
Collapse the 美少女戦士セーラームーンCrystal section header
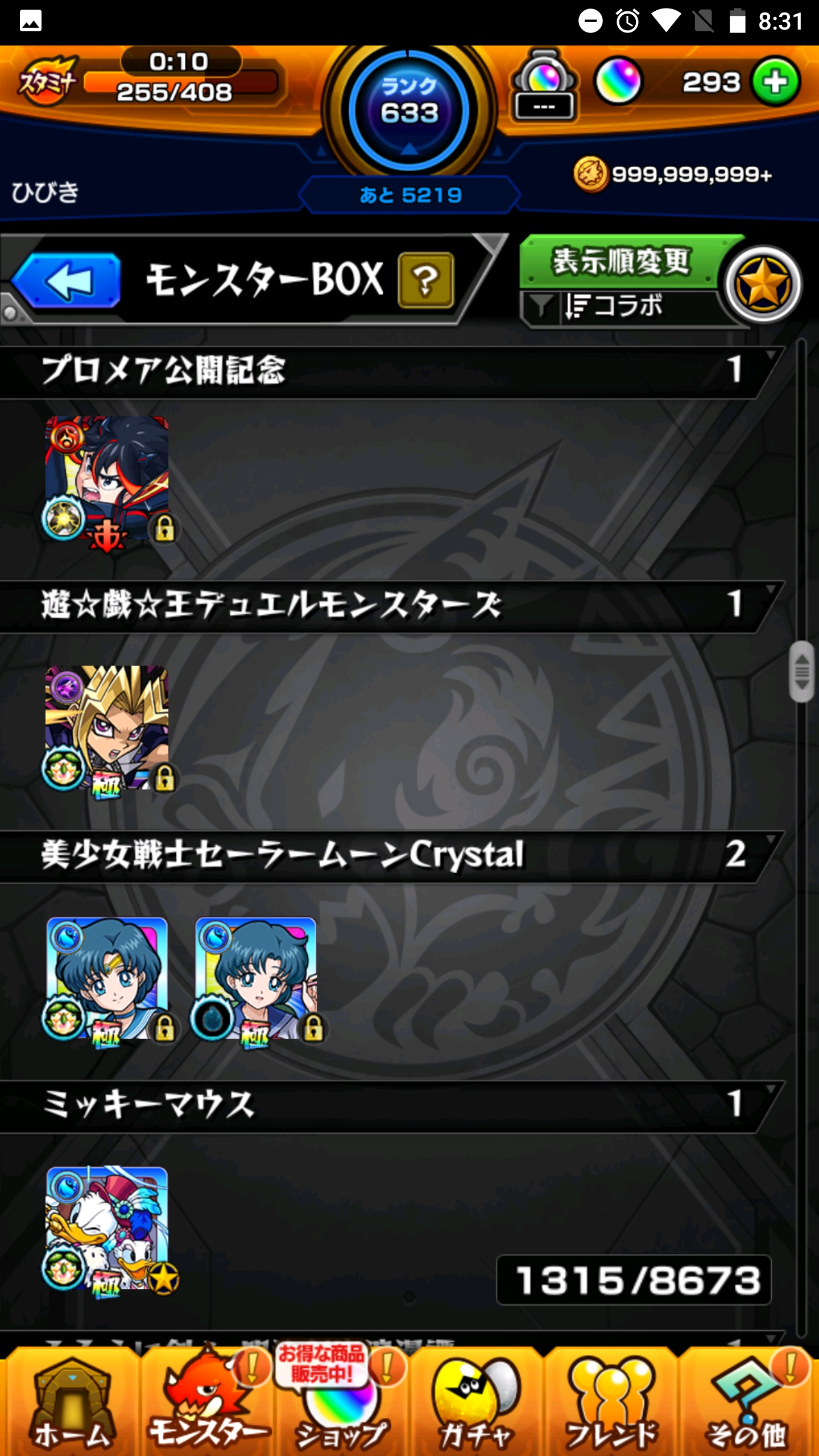[387, 855]
